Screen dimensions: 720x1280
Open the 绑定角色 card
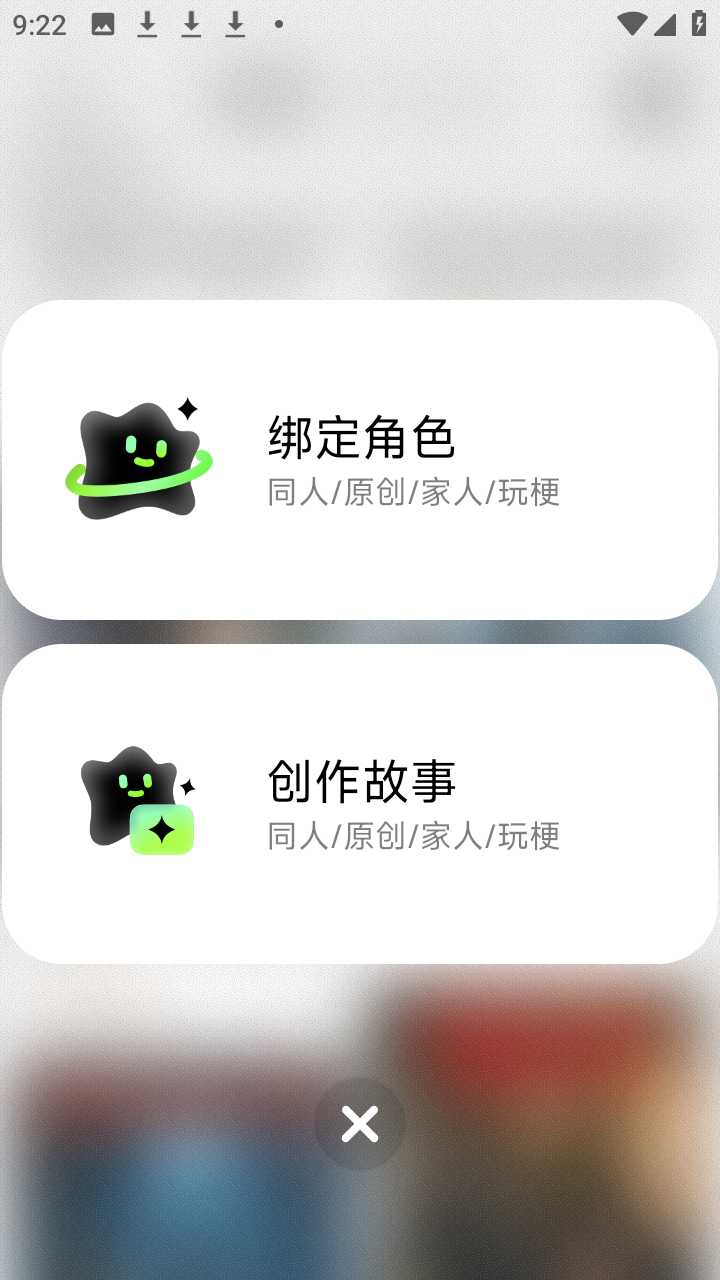[360, 460]
